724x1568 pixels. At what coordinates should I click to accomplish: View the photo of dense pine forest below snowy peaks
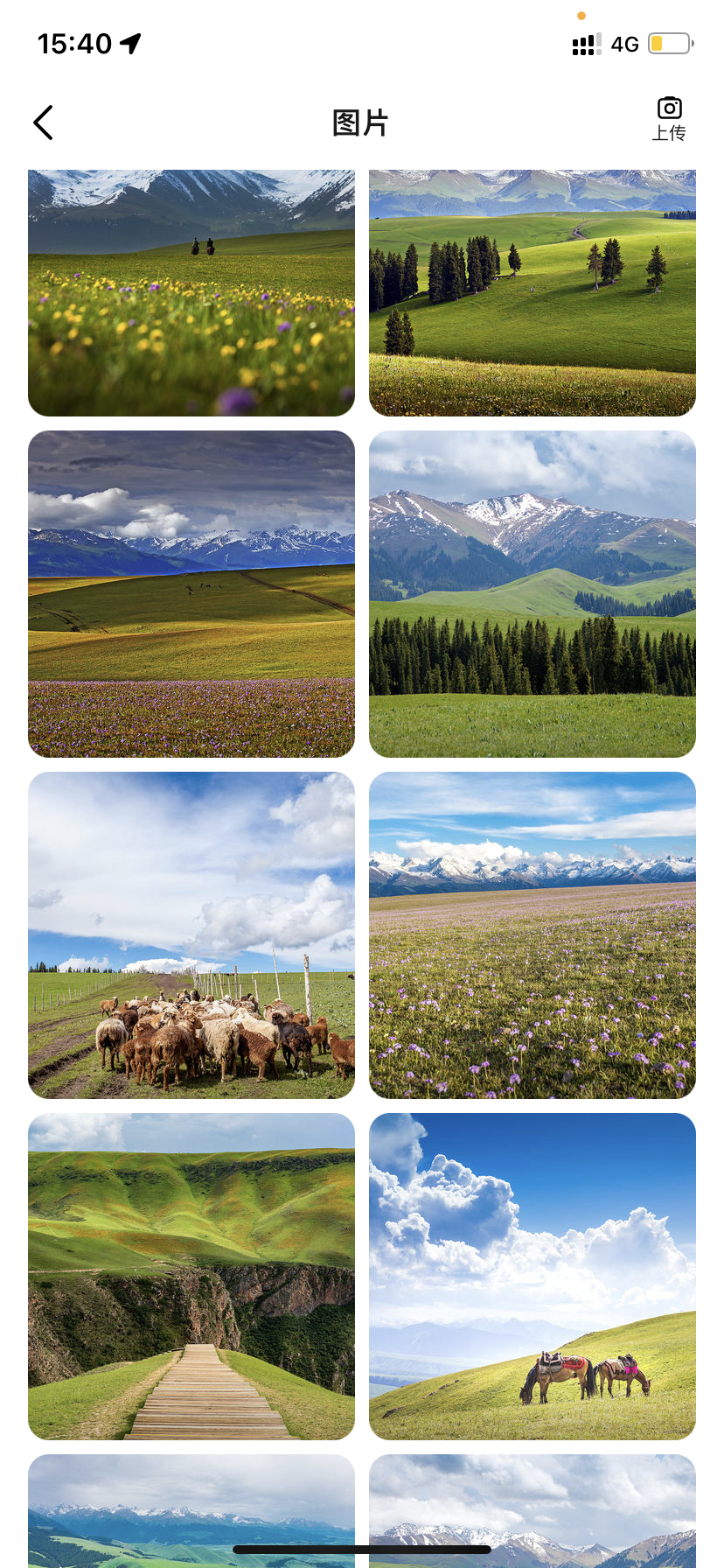coord(533,593)
